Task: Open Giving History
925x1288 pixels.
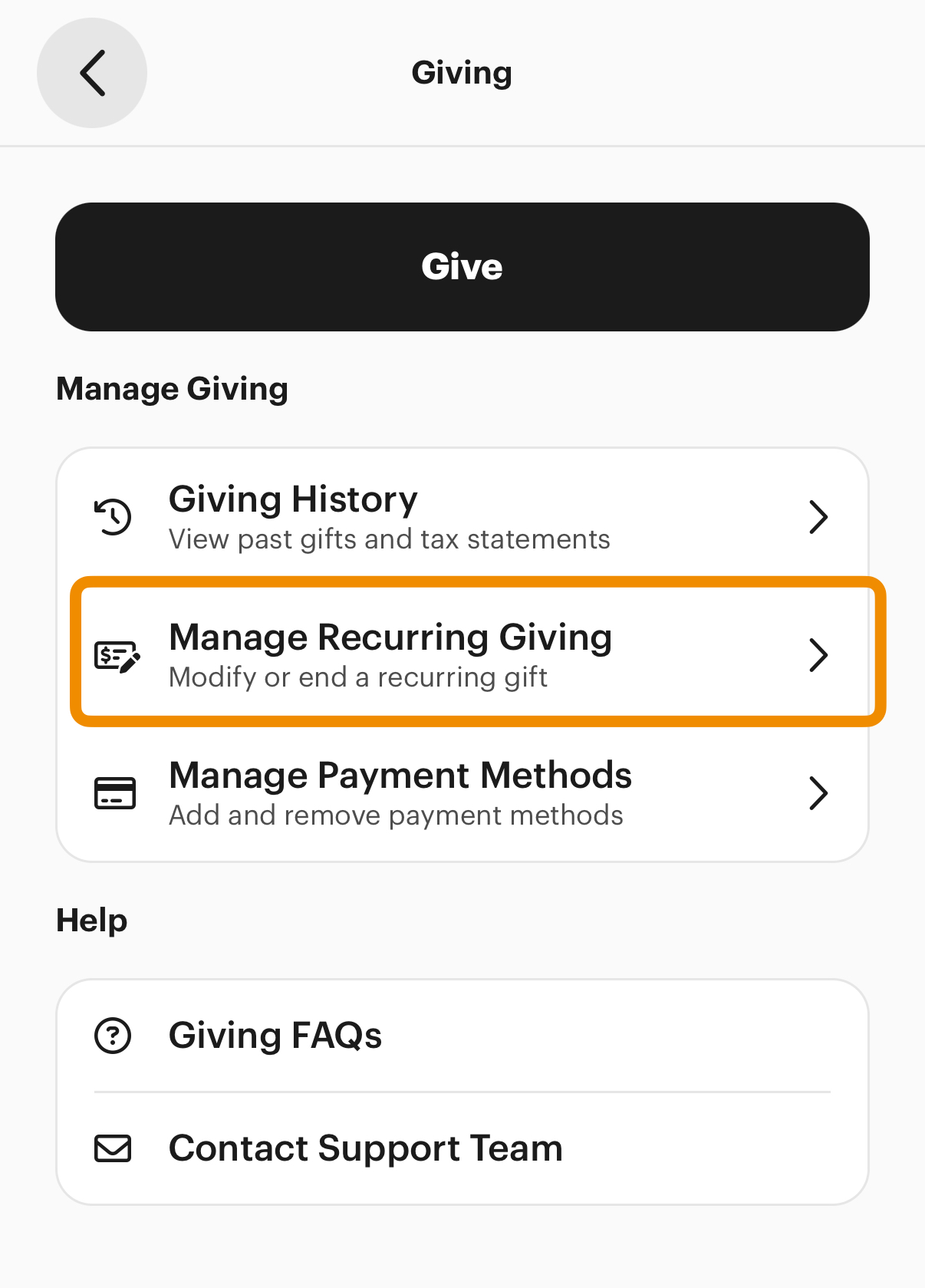Action: (x=462, y=517)
